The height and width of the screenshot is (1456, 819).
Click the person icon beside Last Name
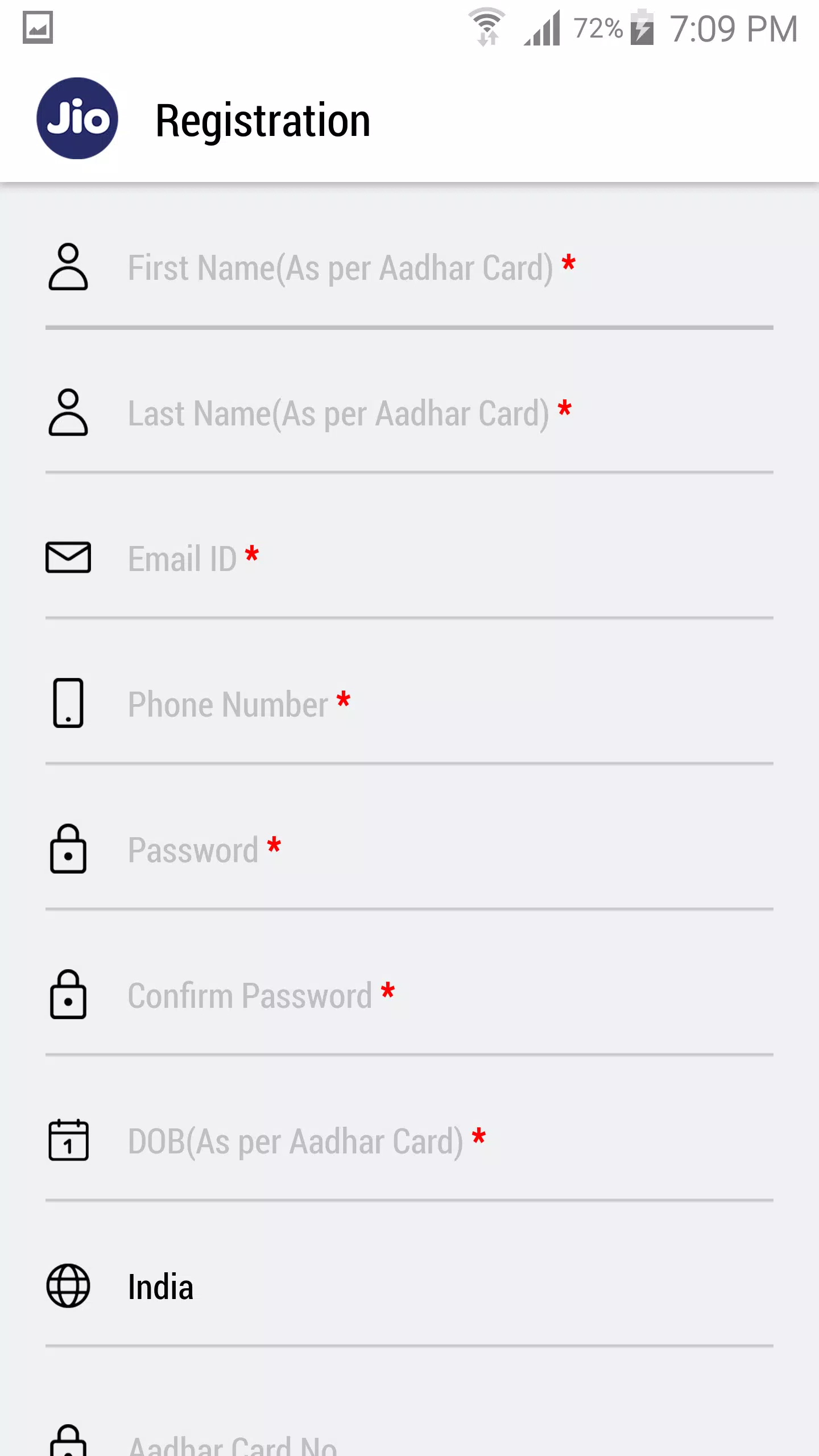(68, 412)
